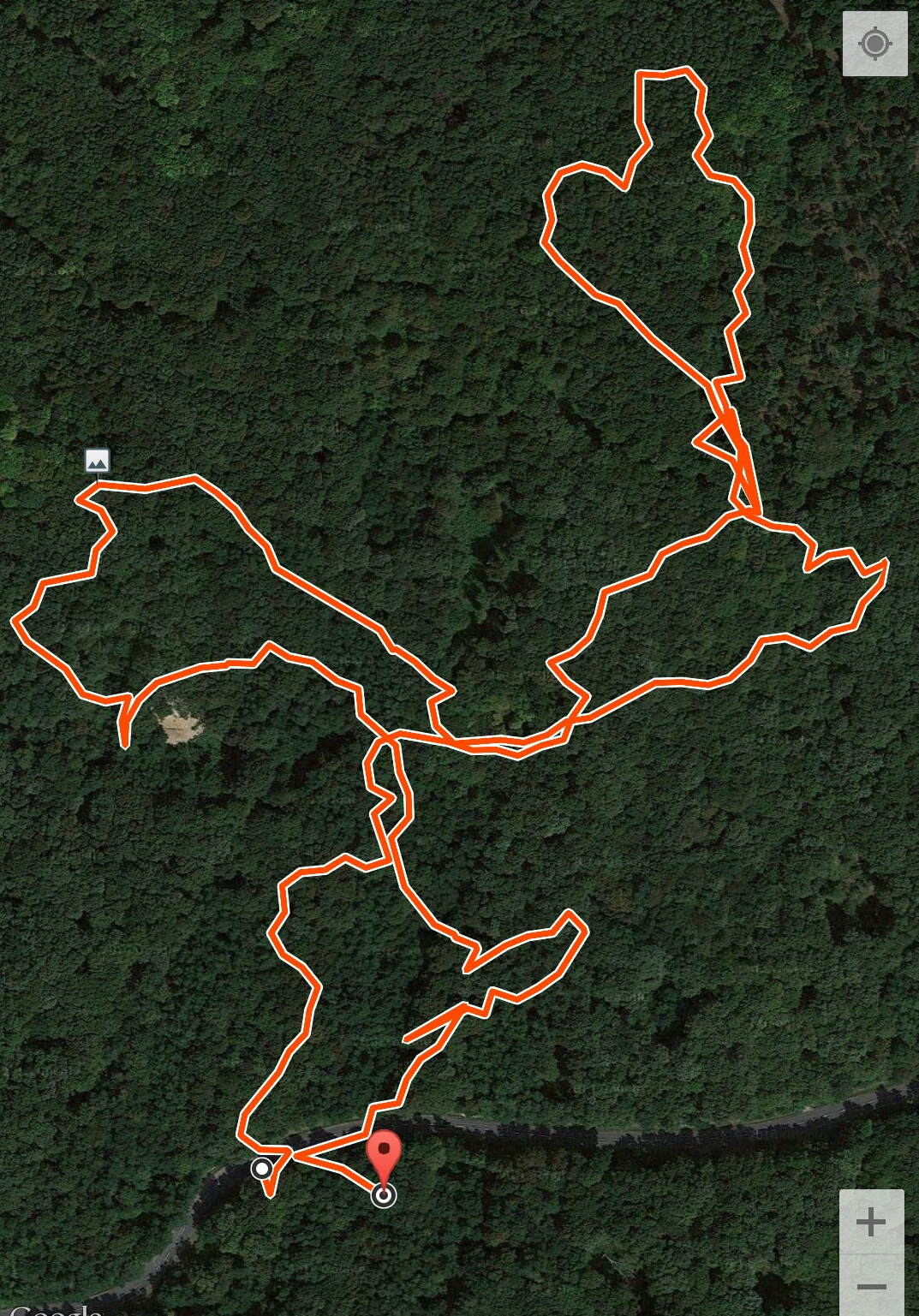
Task: Zoom in on the map
Action: coord(871,1222)
